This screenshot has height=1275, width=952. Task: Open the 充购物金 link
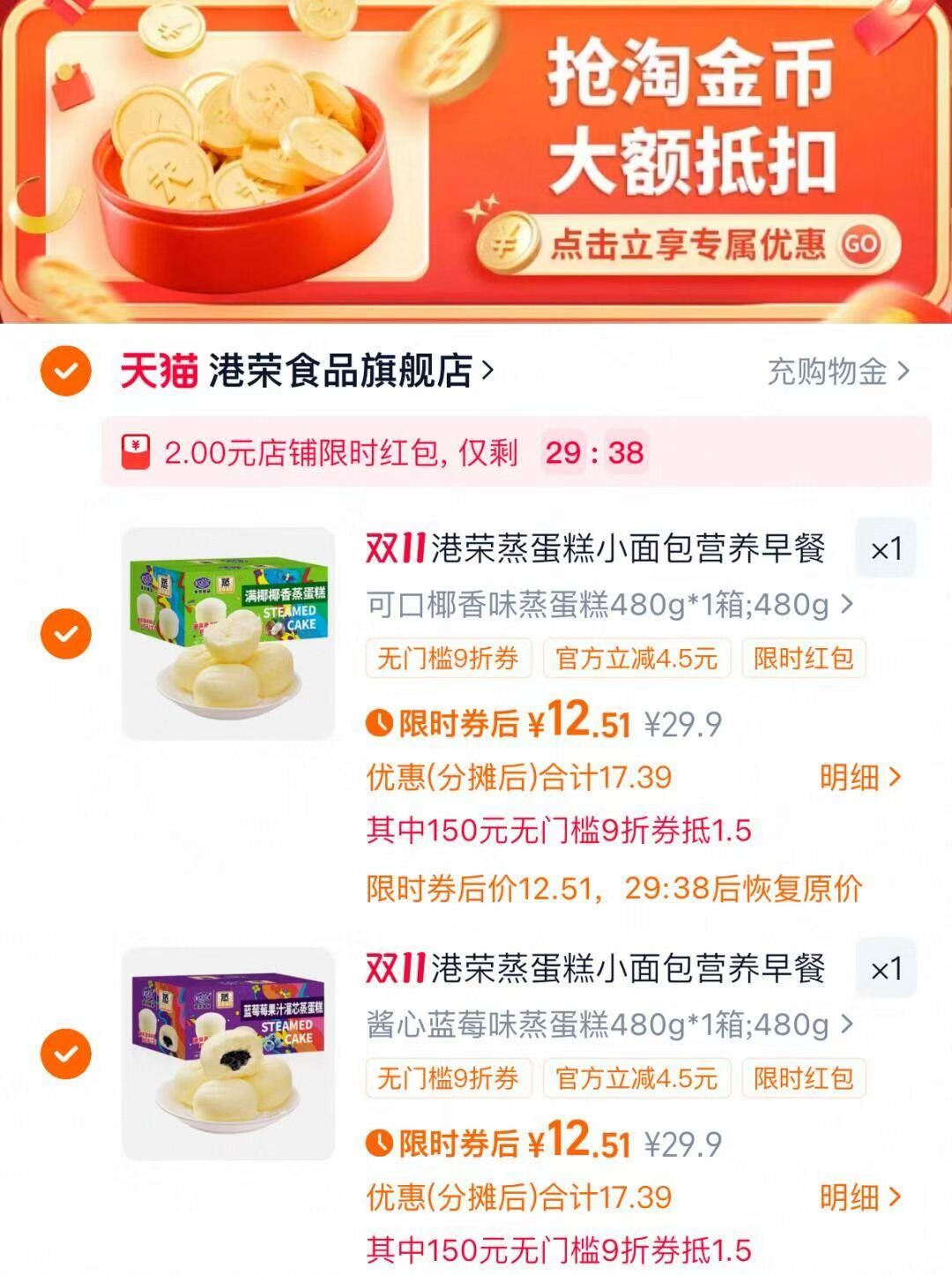(829, 371)
